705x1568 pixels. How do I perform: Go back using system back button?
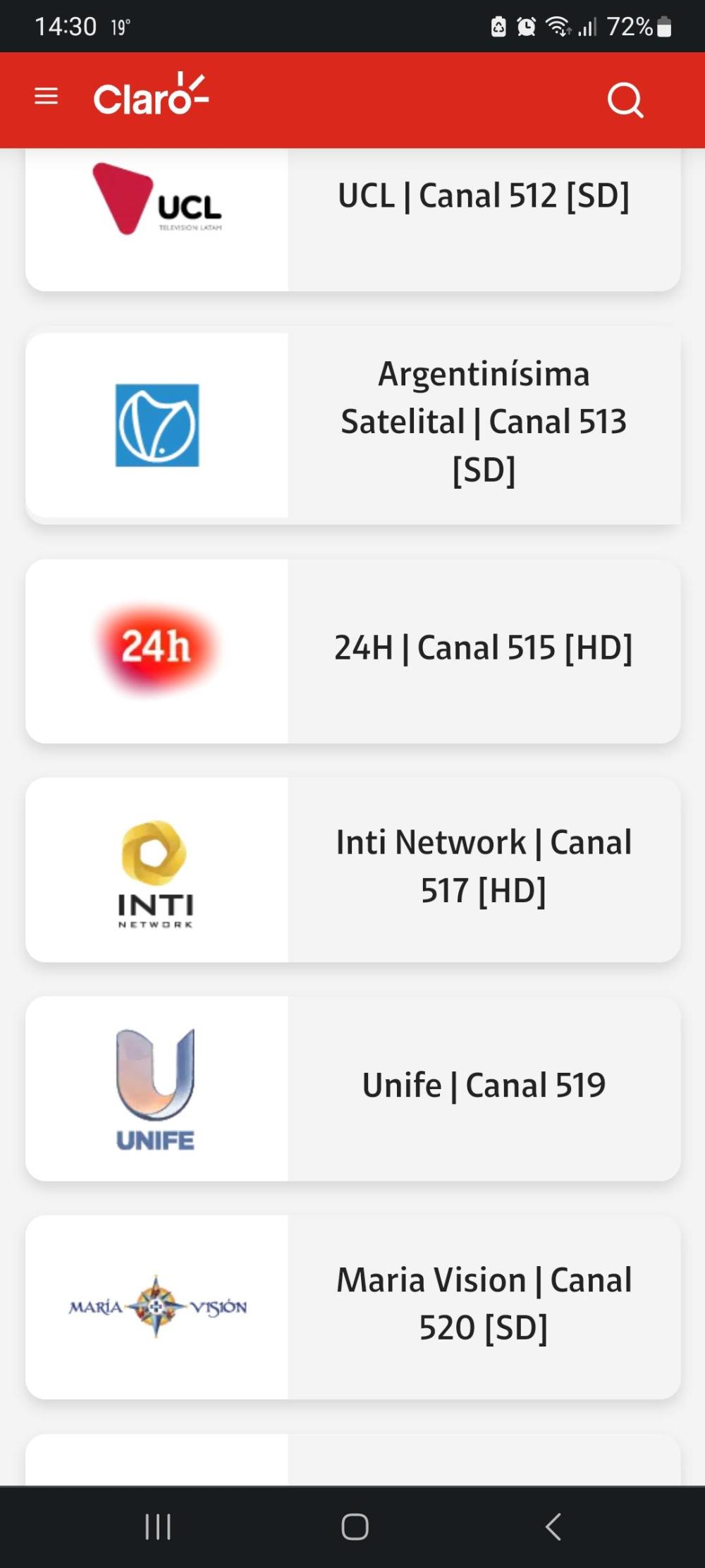coord(553,1527)
